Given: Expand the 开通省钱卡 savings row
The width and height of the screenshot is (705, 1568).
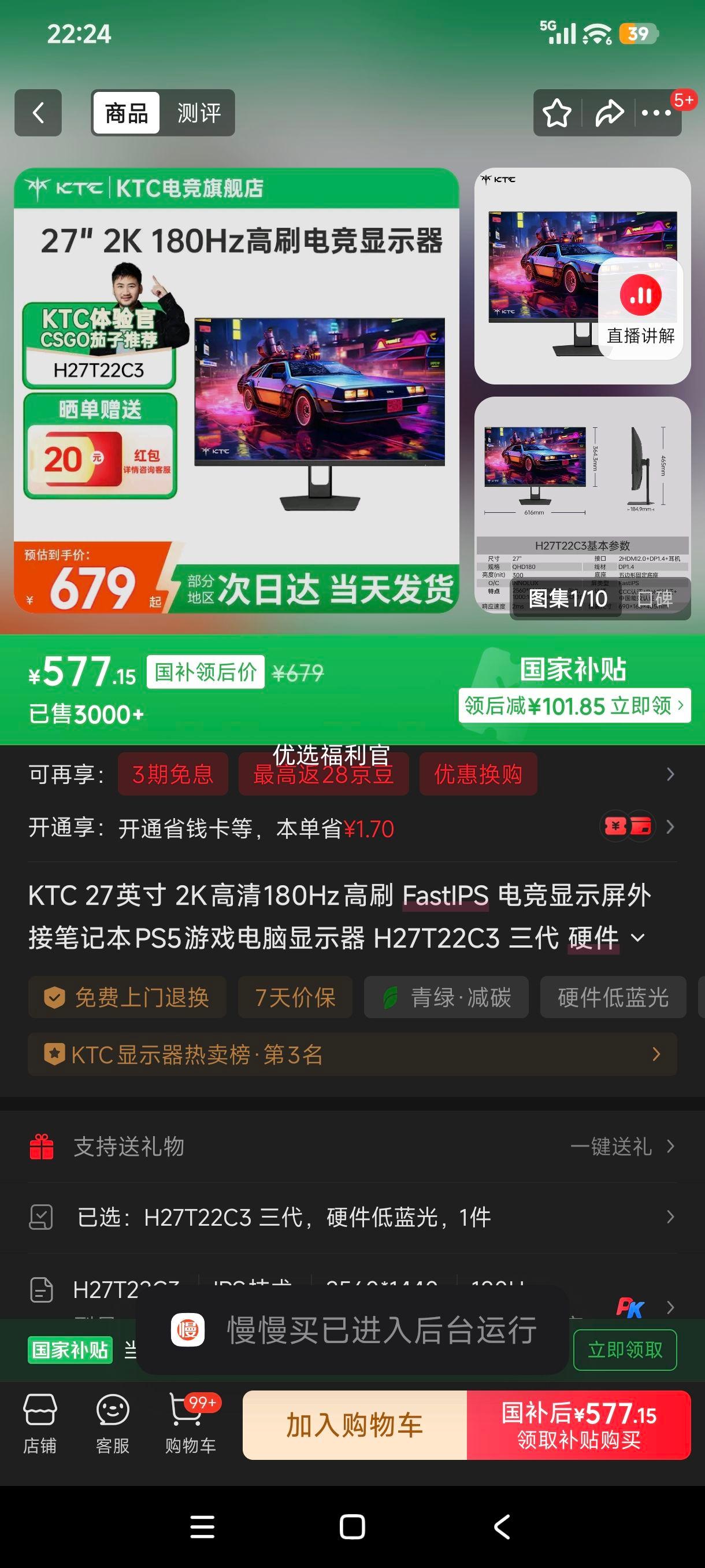Looking at the screenshot, I should click(669, 827).
